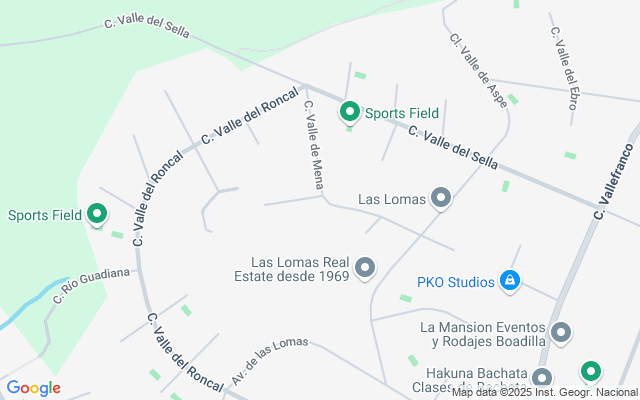Open the Sports Field marker near C. Valle del Sella
This screenshot has width=640, height=400.
pyautogui.click(x=350, y=112)
